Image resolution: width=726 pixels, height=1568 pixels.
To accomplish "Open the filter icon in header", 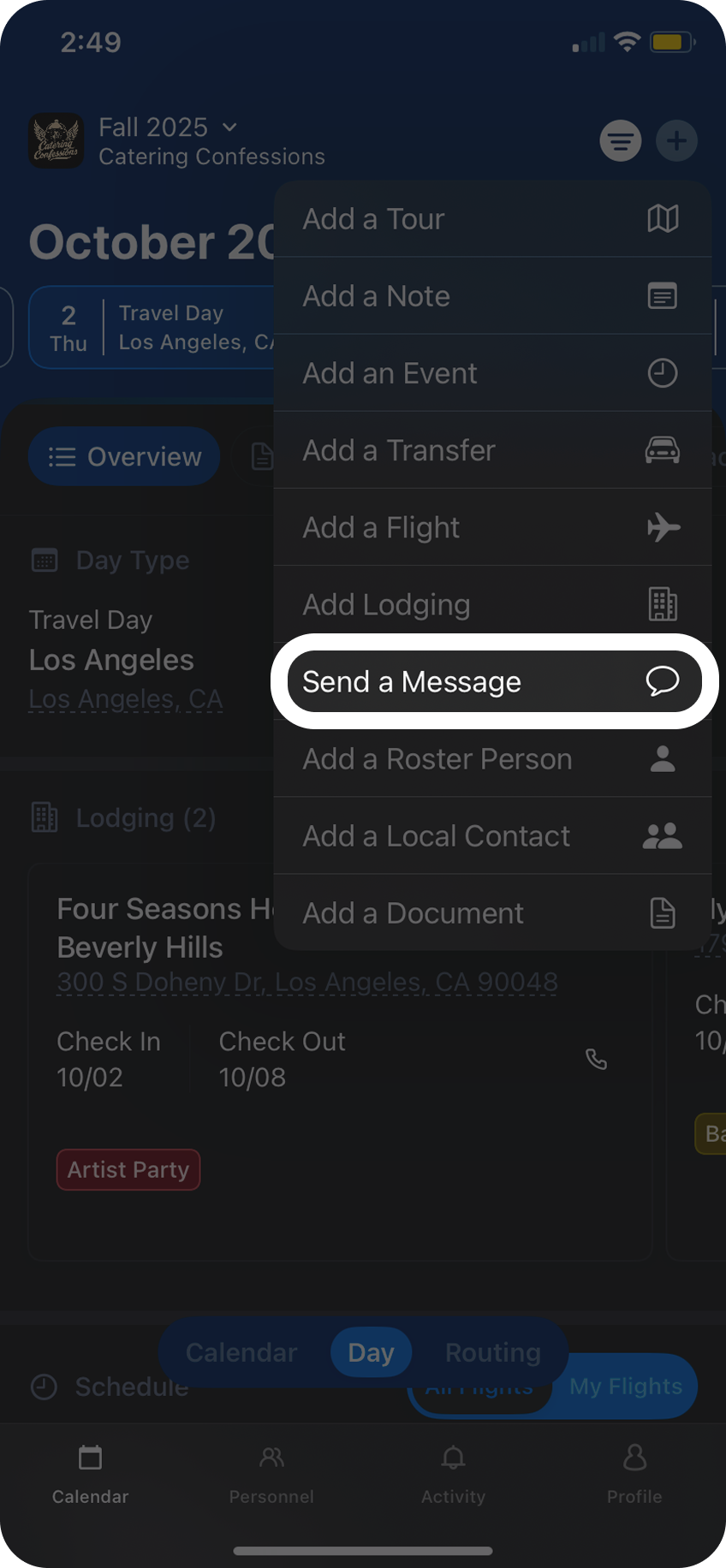I will click(621, 140).
